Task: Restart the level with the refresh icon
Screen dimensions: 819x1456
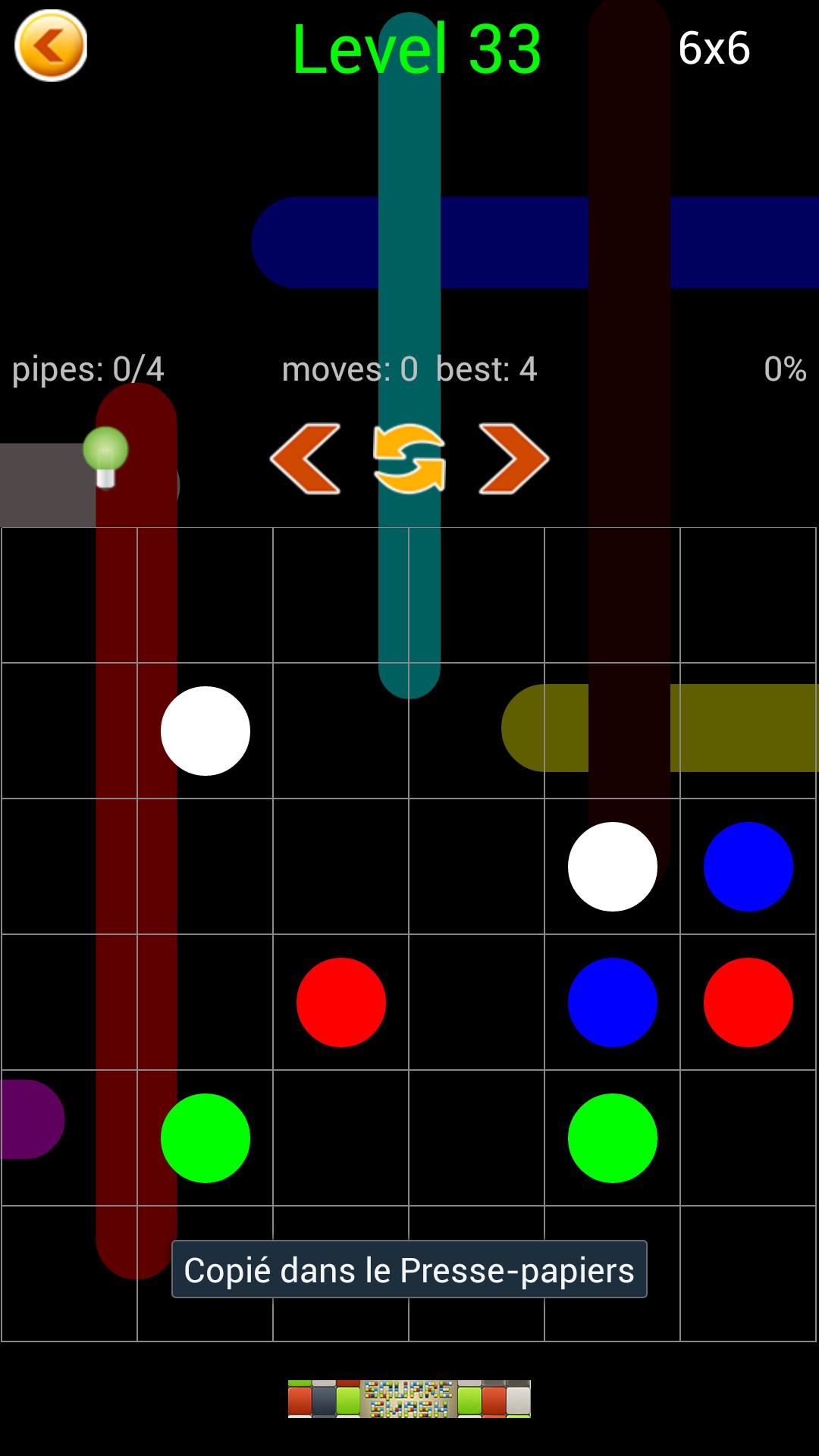Action: point(409,459)
